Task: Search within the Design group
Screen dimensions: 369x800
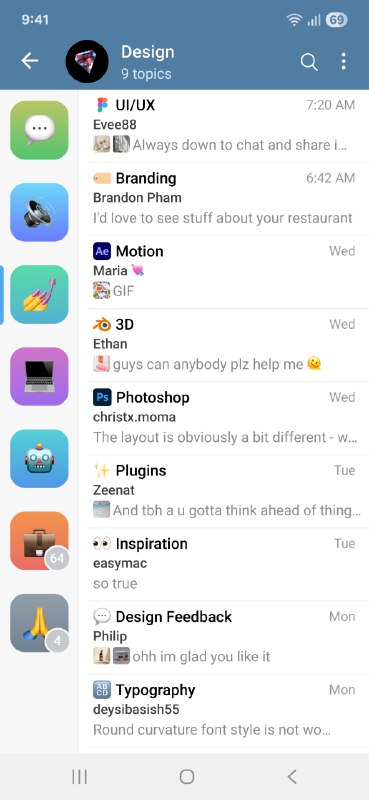Action: pyautogui.click(x=309, y=62)
